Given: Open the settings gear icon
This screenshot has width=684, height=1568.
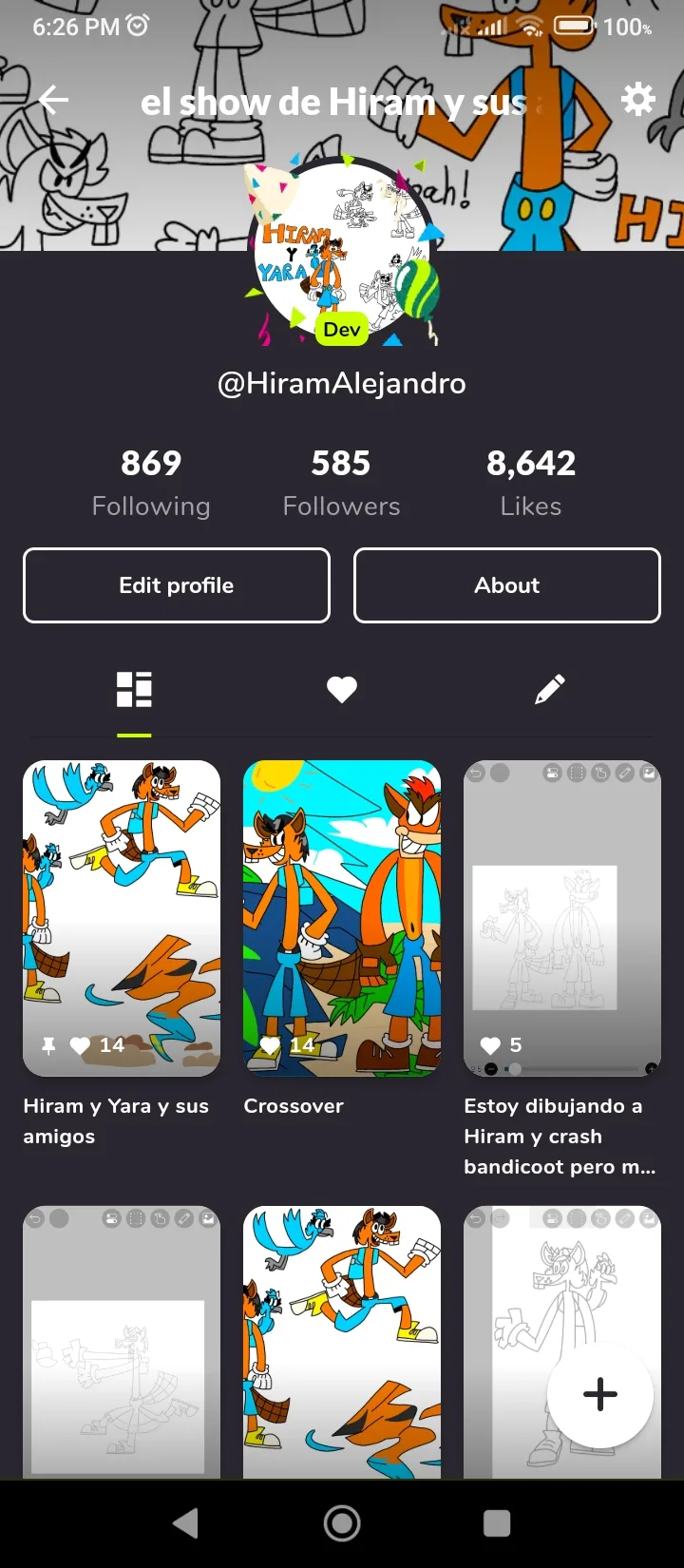Looking at the screenshot, I should pyautogui.click(x=637, y=99).
